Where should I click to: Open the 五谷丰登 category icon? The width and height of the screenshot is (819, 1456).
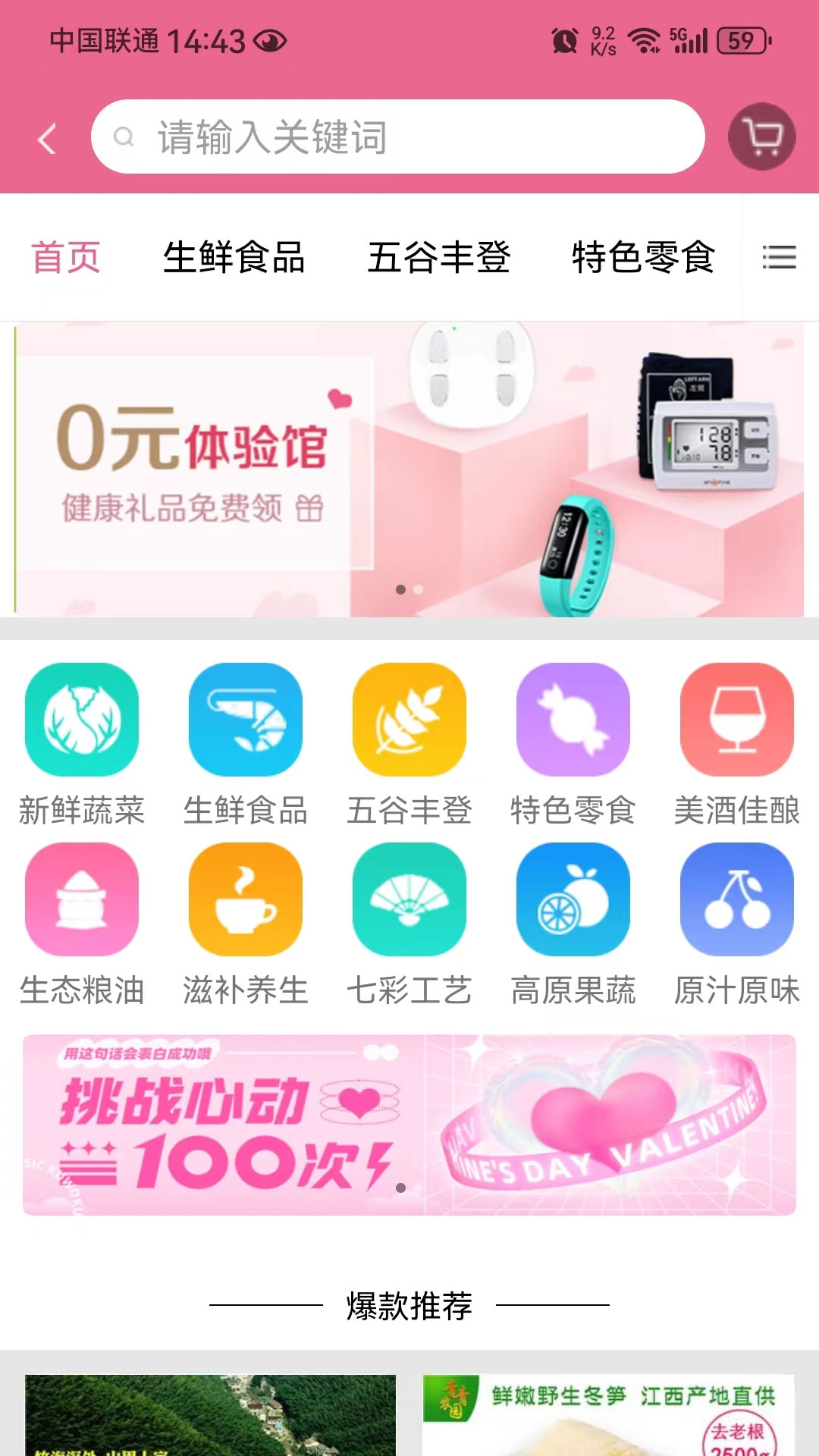(x=409, y=720)
